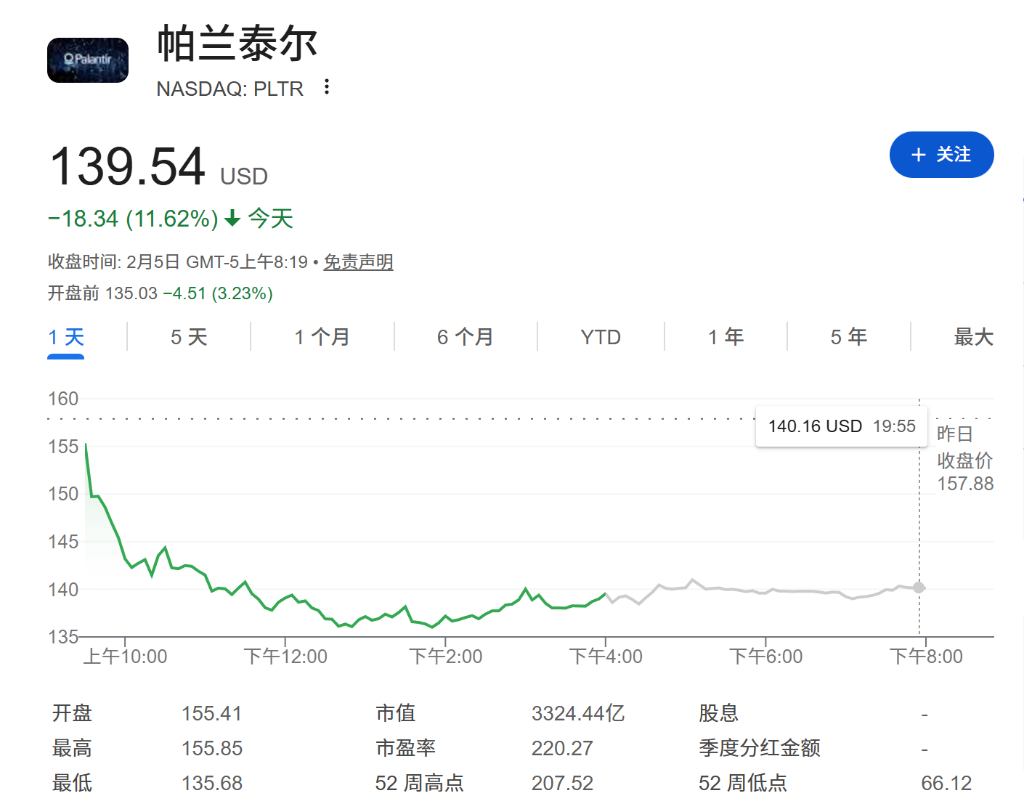Switch to the 6 个月 chart
The image size is (1024, 811).
(x=465, y=337)
